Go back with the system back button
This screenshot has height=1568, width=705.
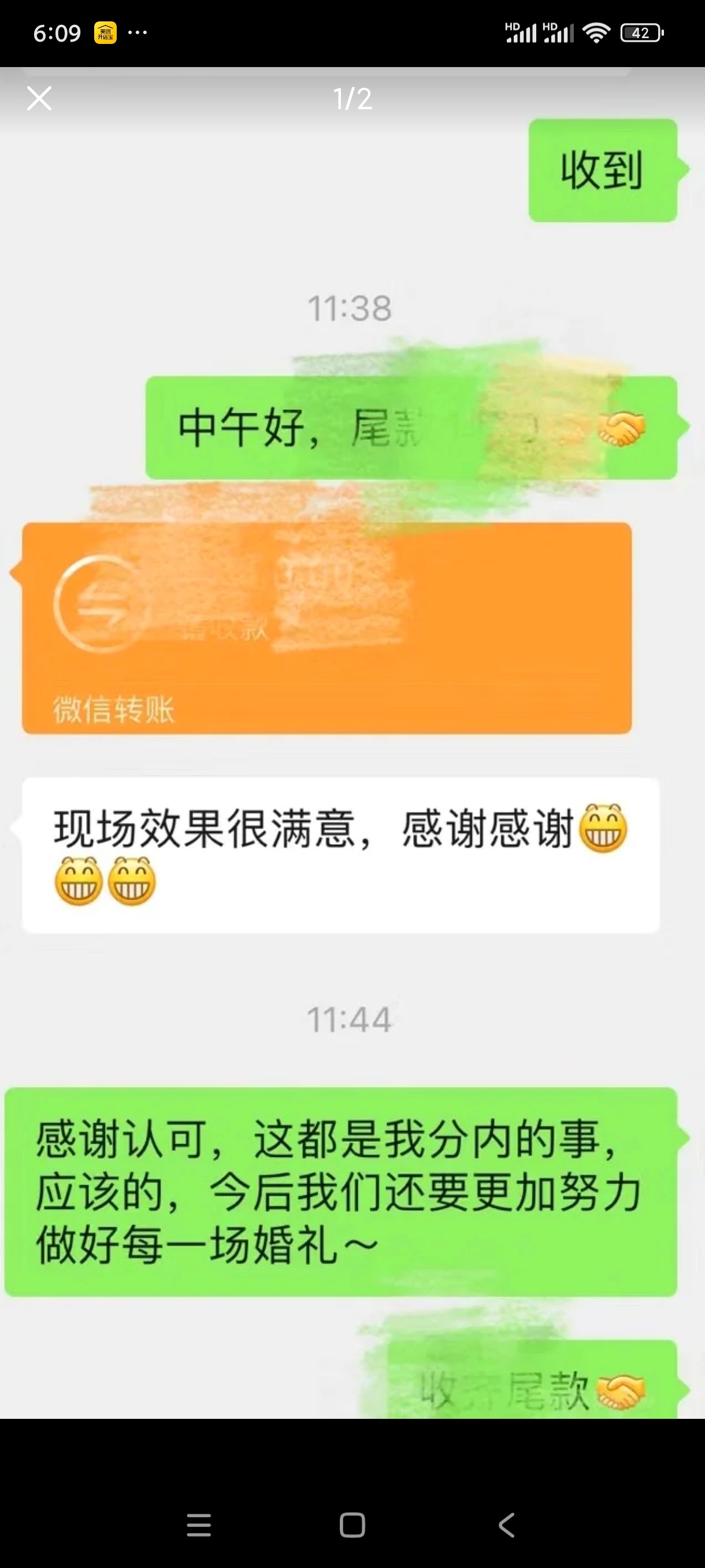coord(506,1525)
